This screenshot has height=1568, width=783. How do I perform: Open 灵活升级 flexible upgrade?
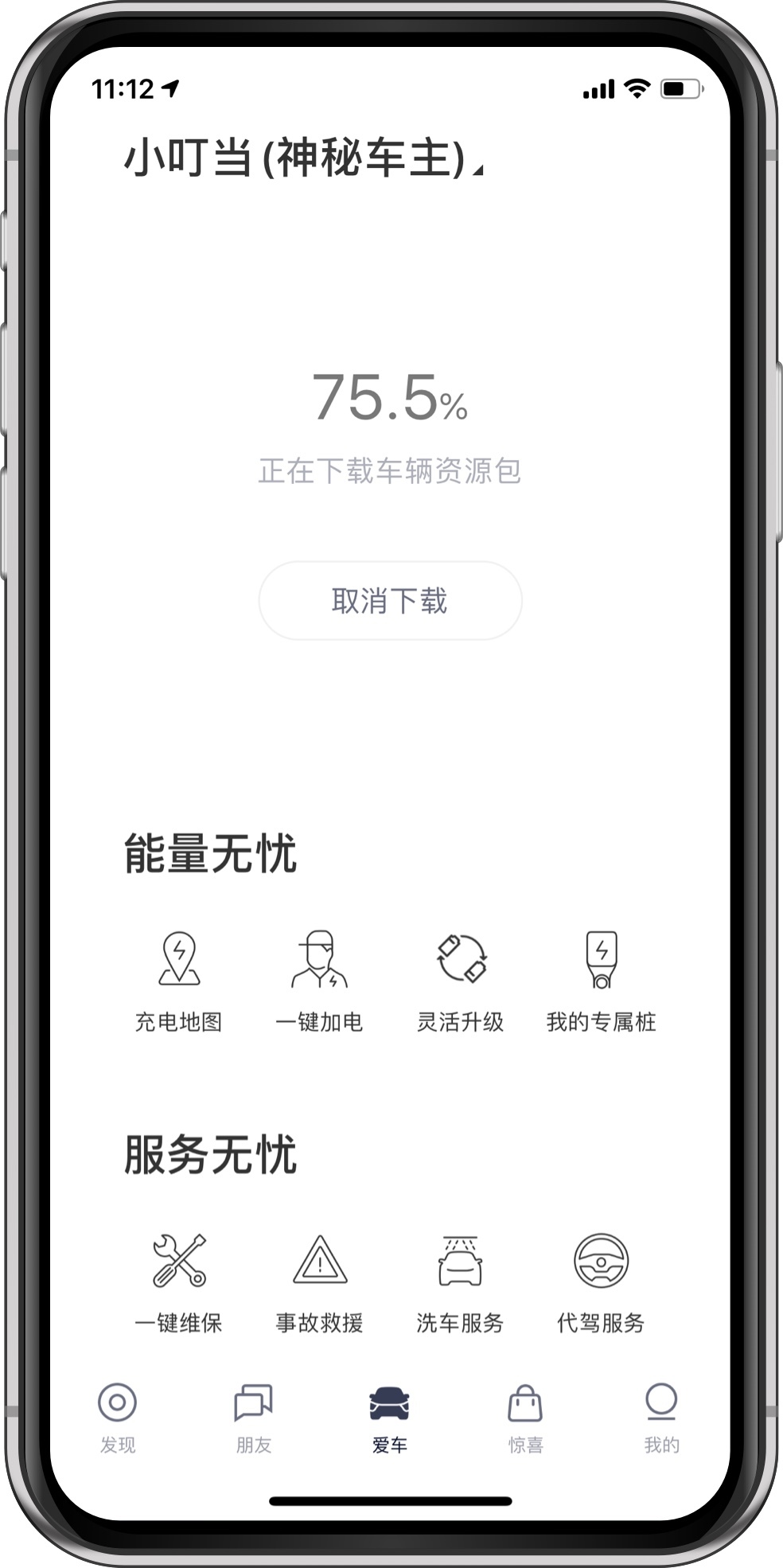click(461, 981)
